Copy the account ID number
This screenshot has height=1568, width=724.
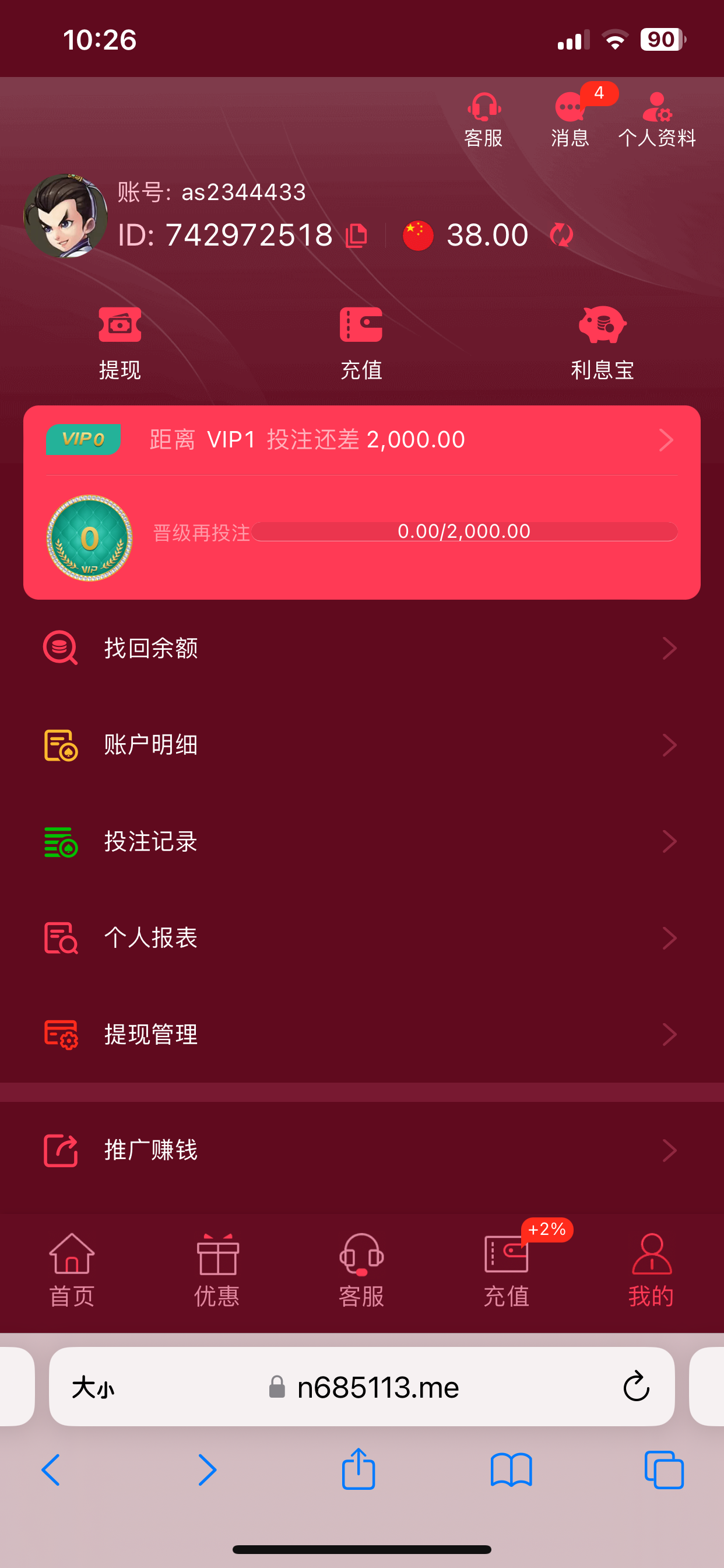click(357, 236)
